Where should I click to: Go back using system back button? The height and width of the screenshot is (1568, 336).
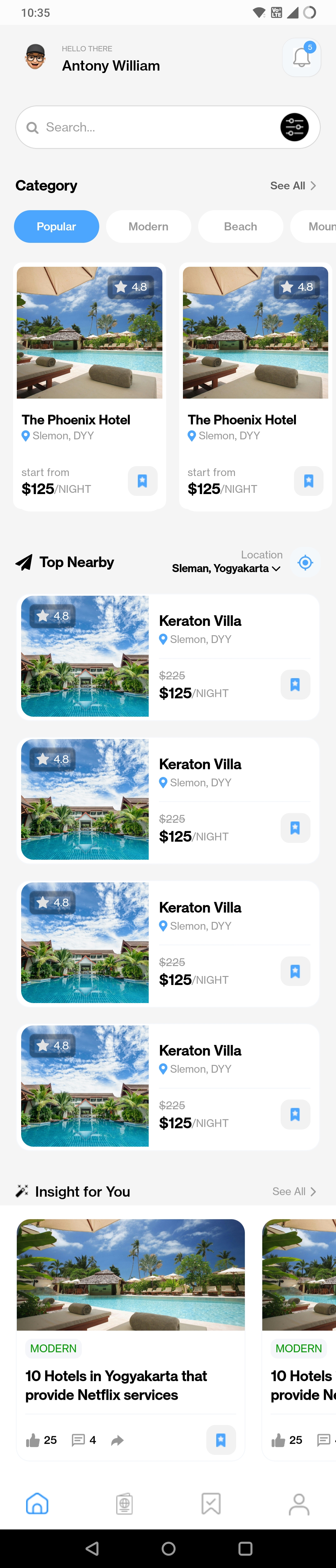[92, 1548]
